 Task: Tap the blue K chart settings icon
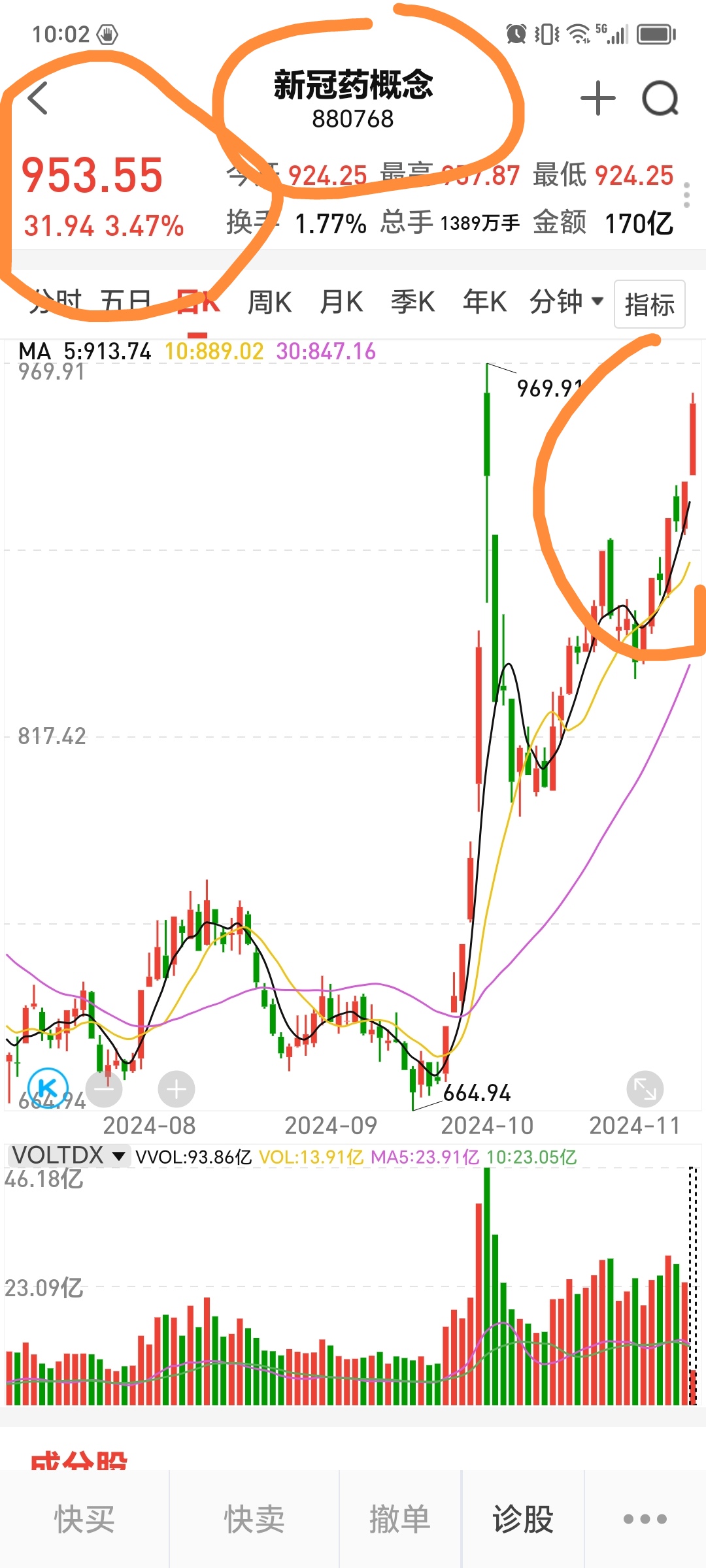point(48,1087)
